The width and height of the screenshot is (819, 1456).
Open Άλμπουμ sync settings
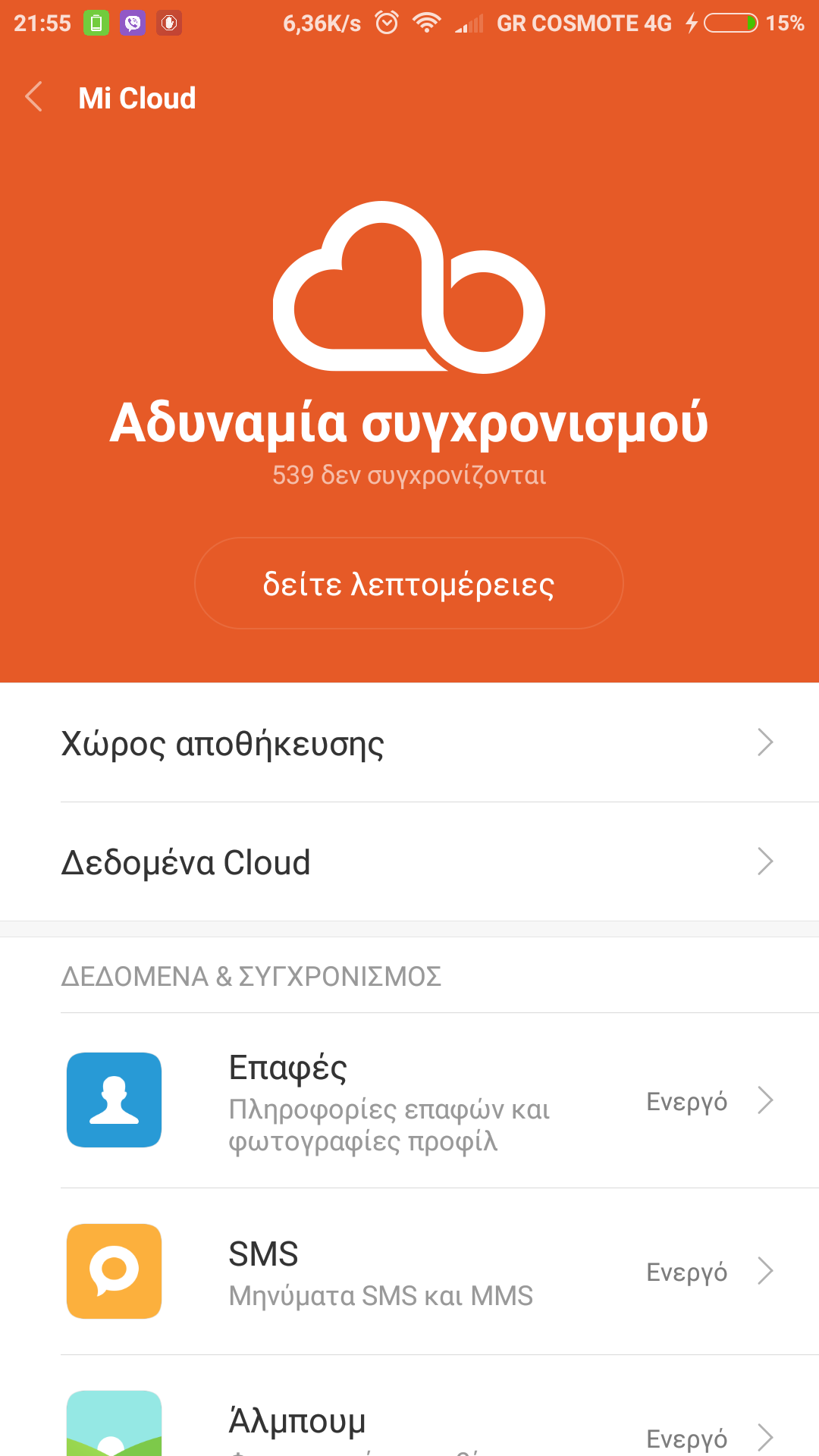pyautogui.click(x=409, y=1426)
